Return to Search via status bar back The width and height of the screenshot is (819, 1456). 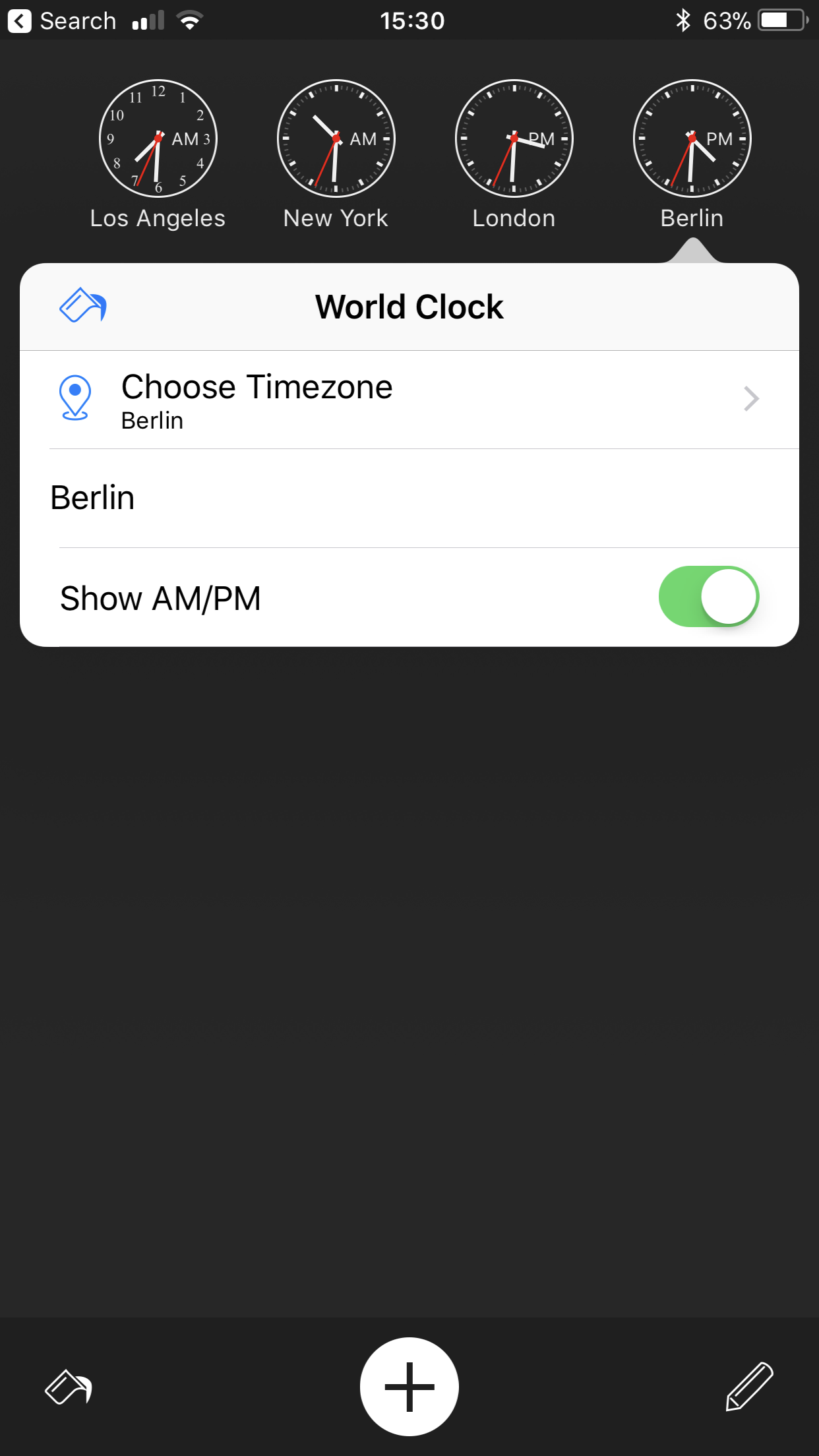click(x=62, y=21)
